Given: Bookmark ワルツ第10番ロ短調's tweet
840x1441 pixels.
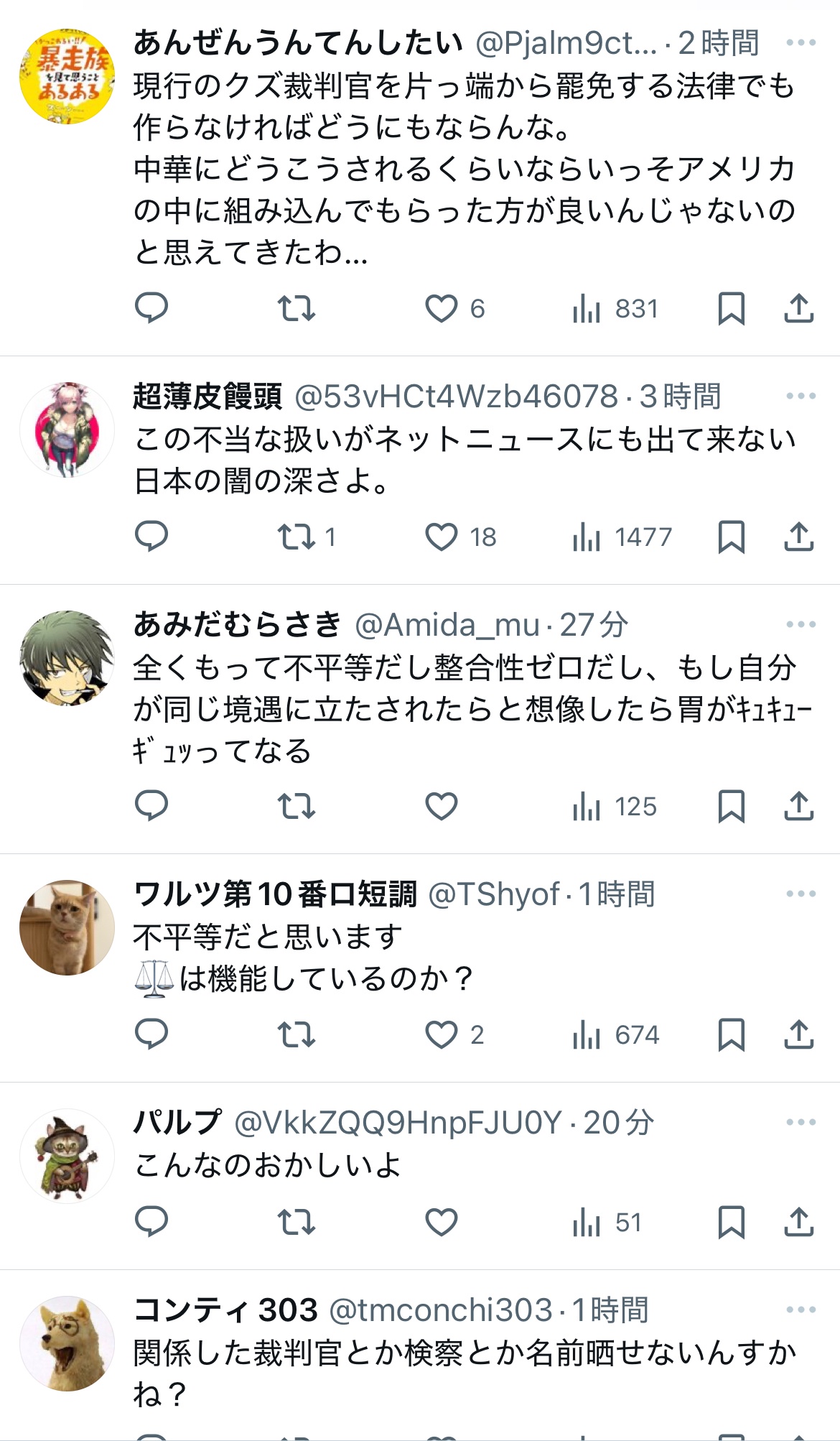Looking at the screenshot, I should [x=731, y=1034].
